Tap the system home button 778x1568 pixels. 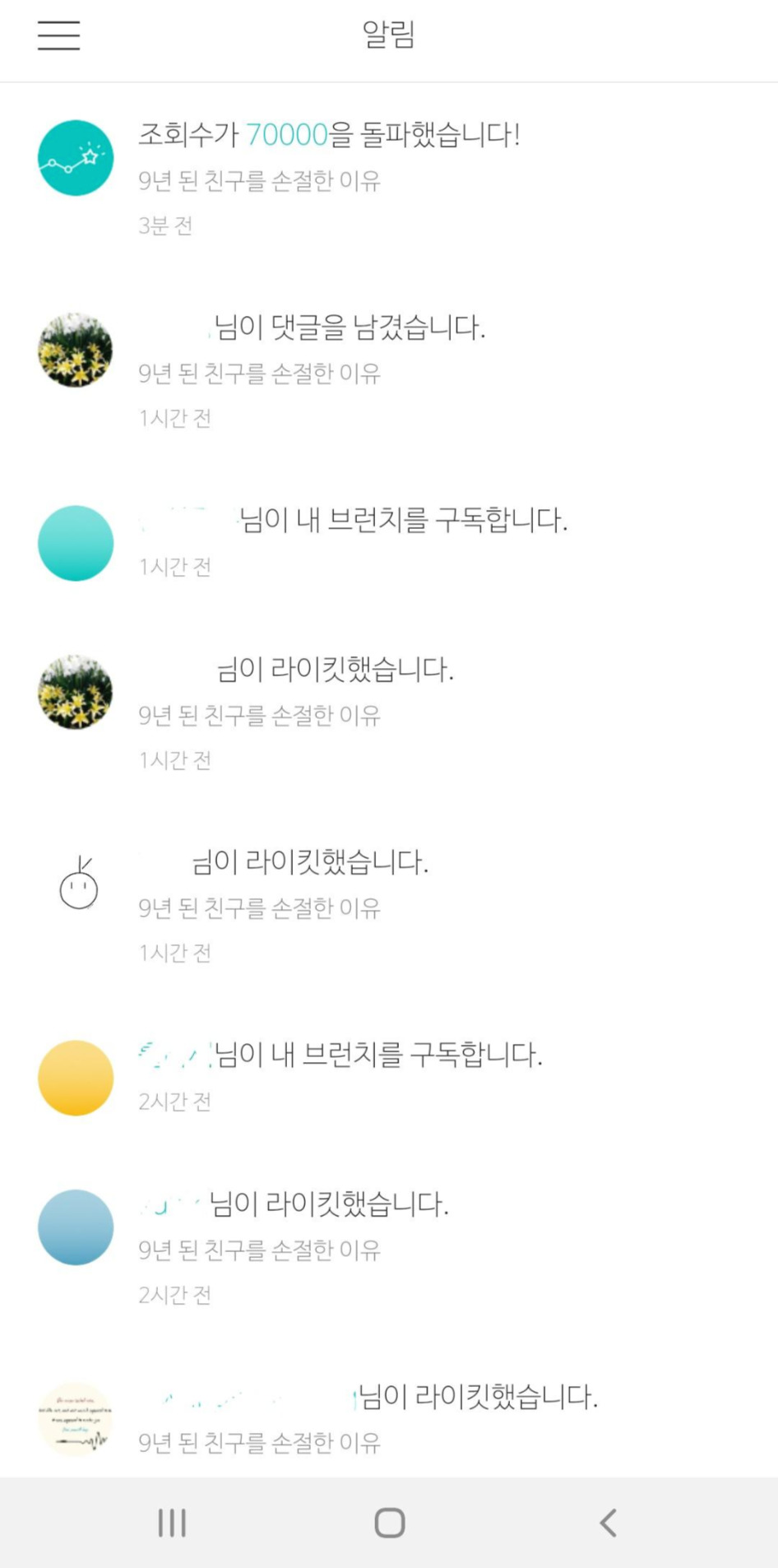[x=389, y=1523]
